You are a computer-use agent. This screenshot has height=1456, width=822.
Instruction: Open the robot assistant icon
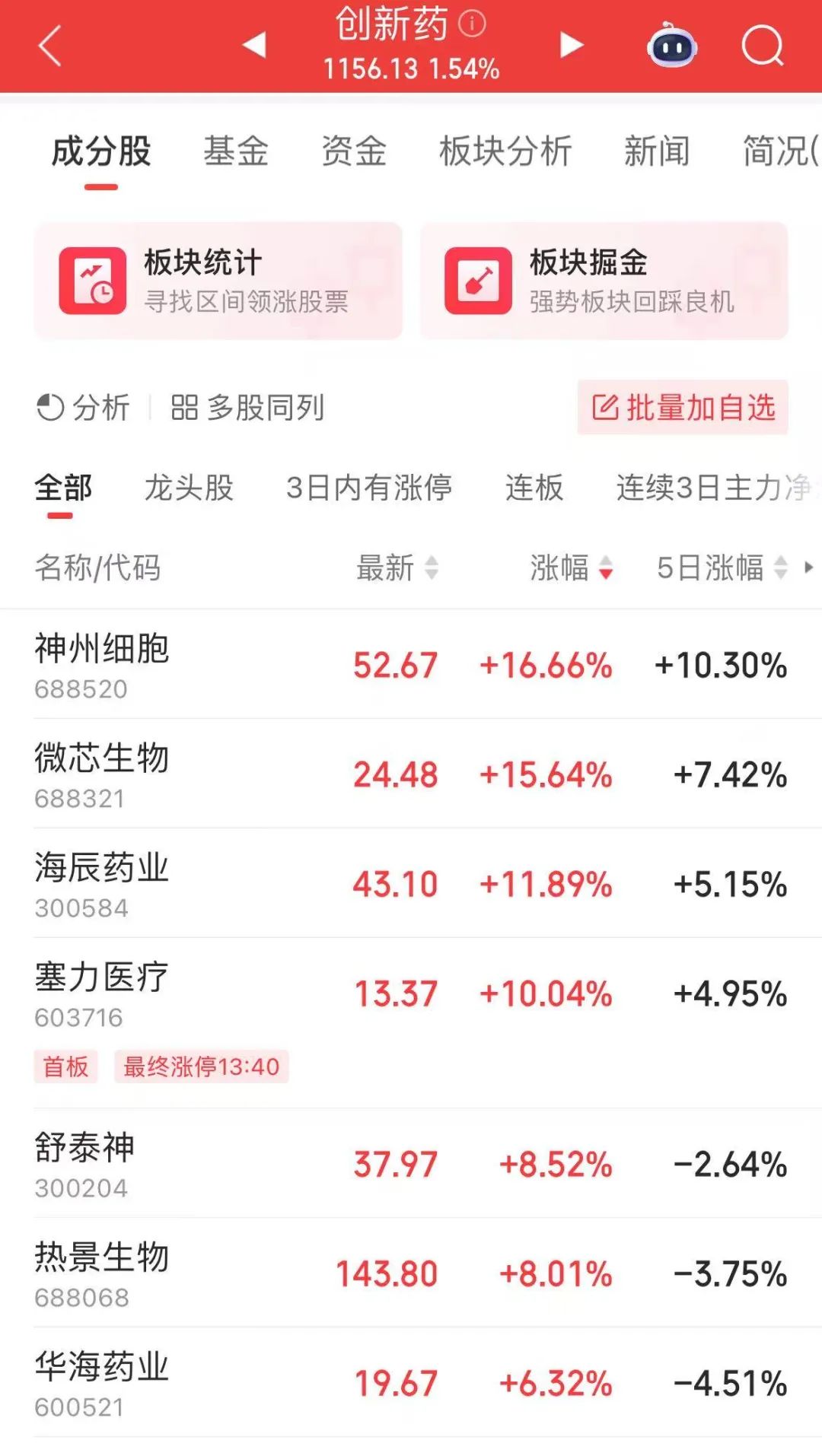click(671, 46)
